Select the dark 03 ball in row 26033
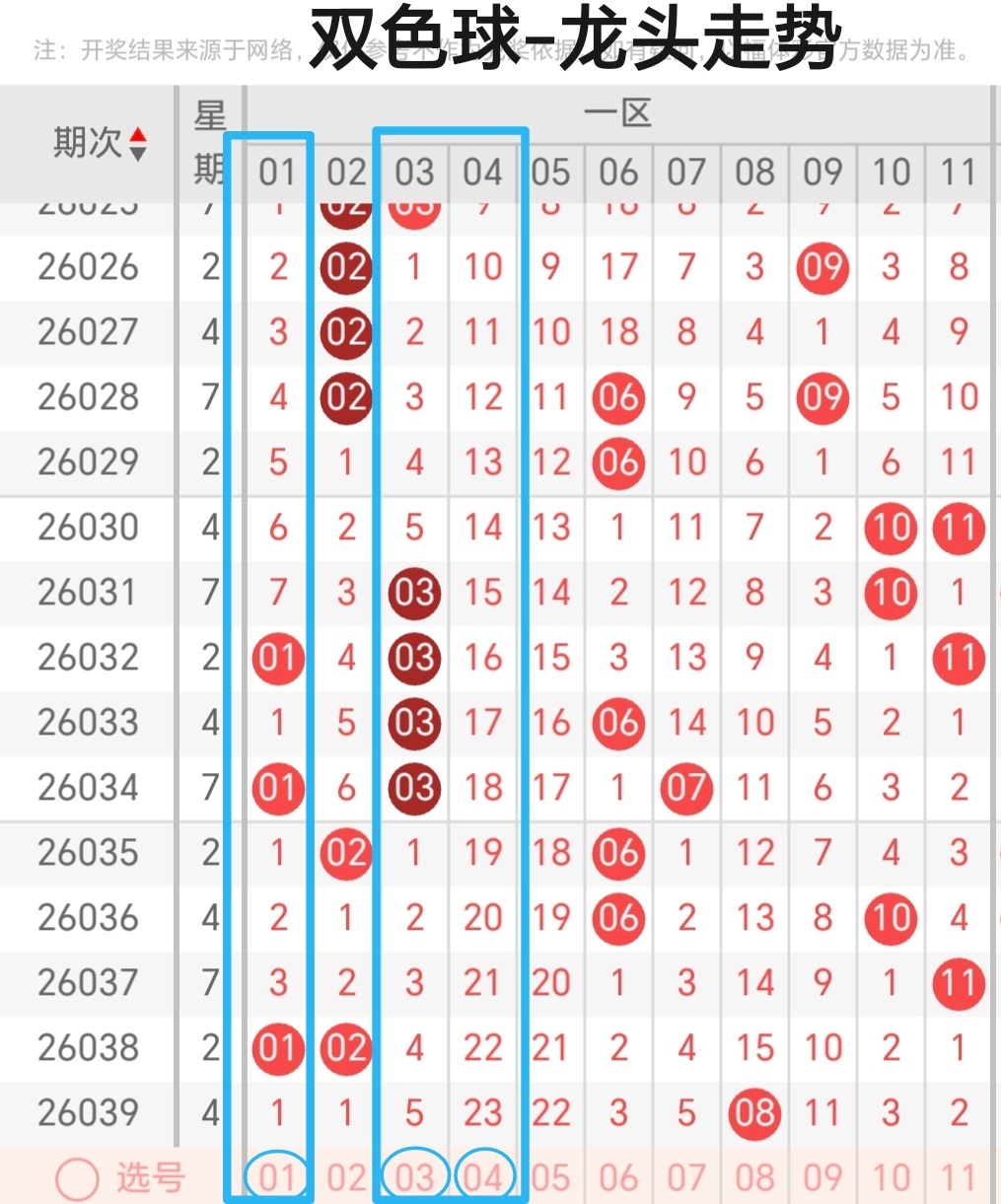Viewport: 1001px width, 1204px height. click(413, 723)
